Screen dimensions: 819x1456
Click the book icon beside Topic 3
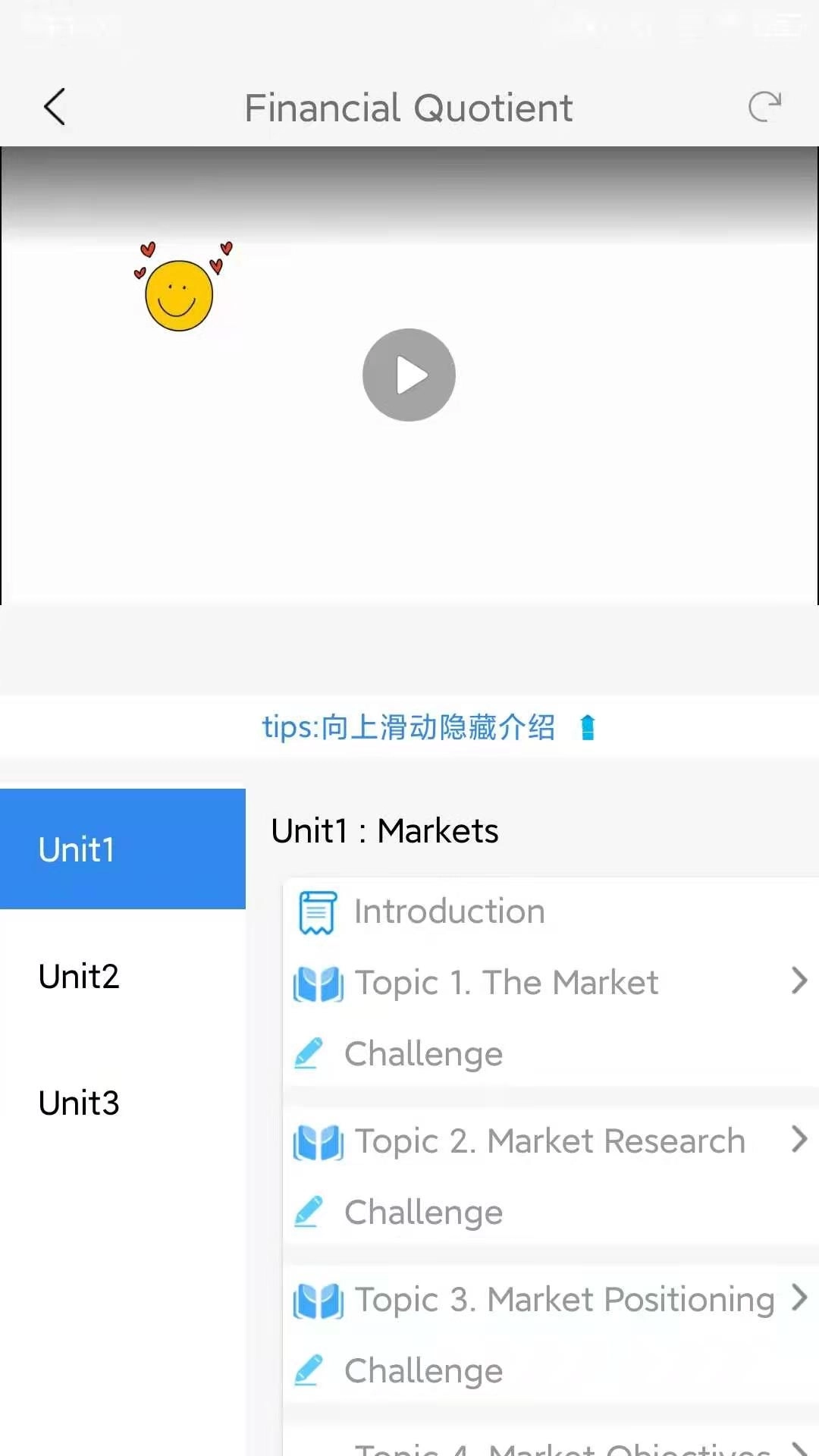coord(318,1299)
